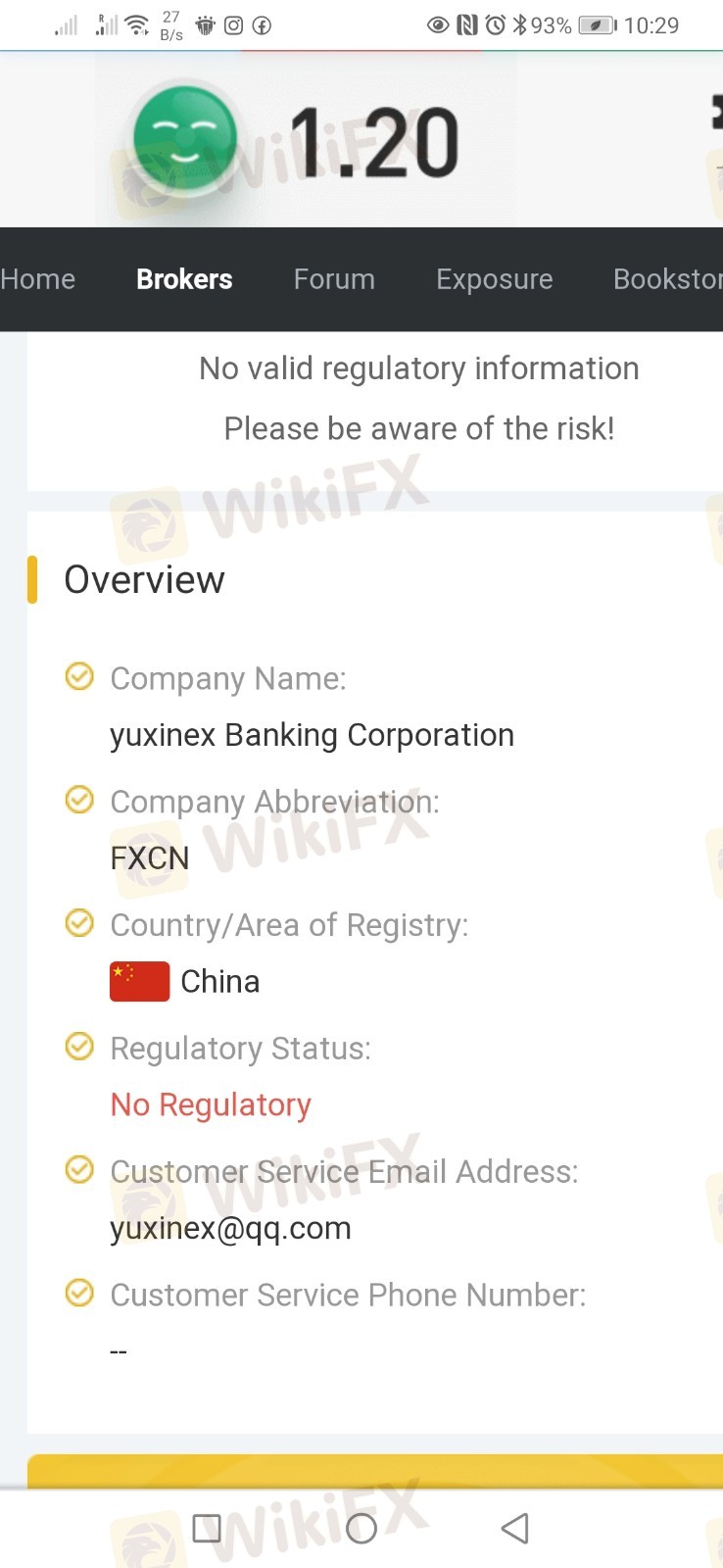
Task: Go to the Exposure tab
Action: [x=494, y=279]
